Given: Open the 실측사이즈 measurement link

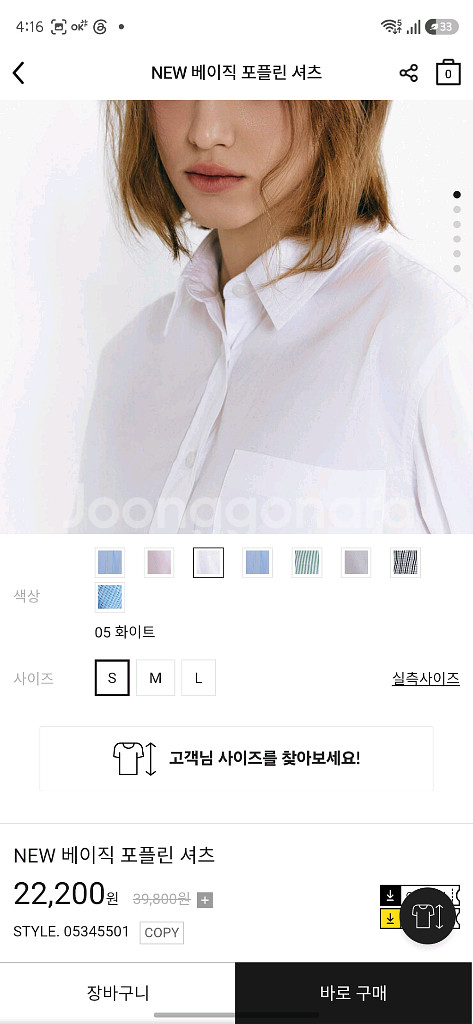Looking at the screenshot, I should 426,679.
